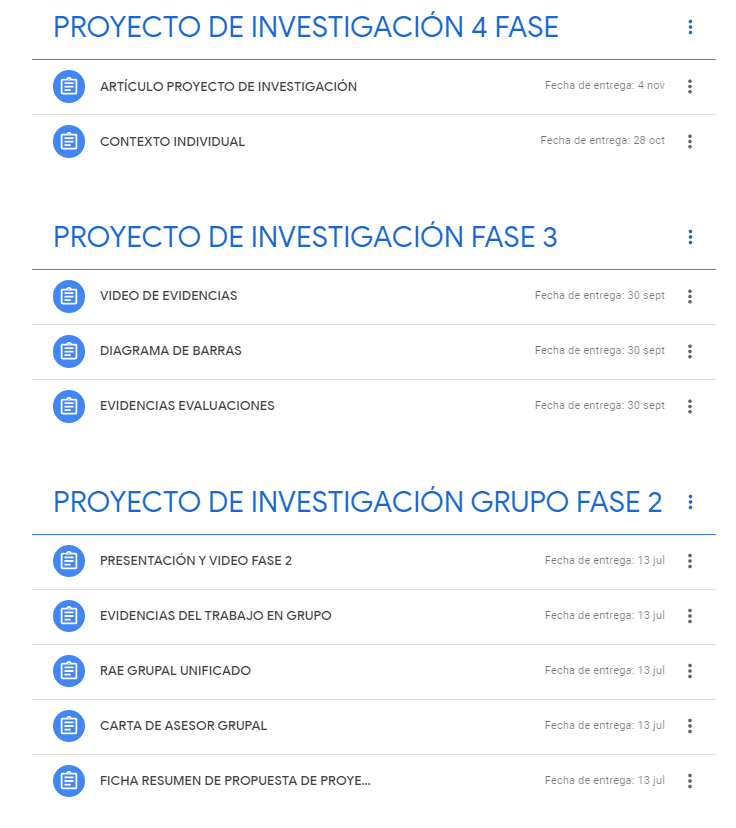Screen dimensions: 736x828
Task: Open RAE GRUPAL UNIFICADO assignment
Action: tap(175, 671)
